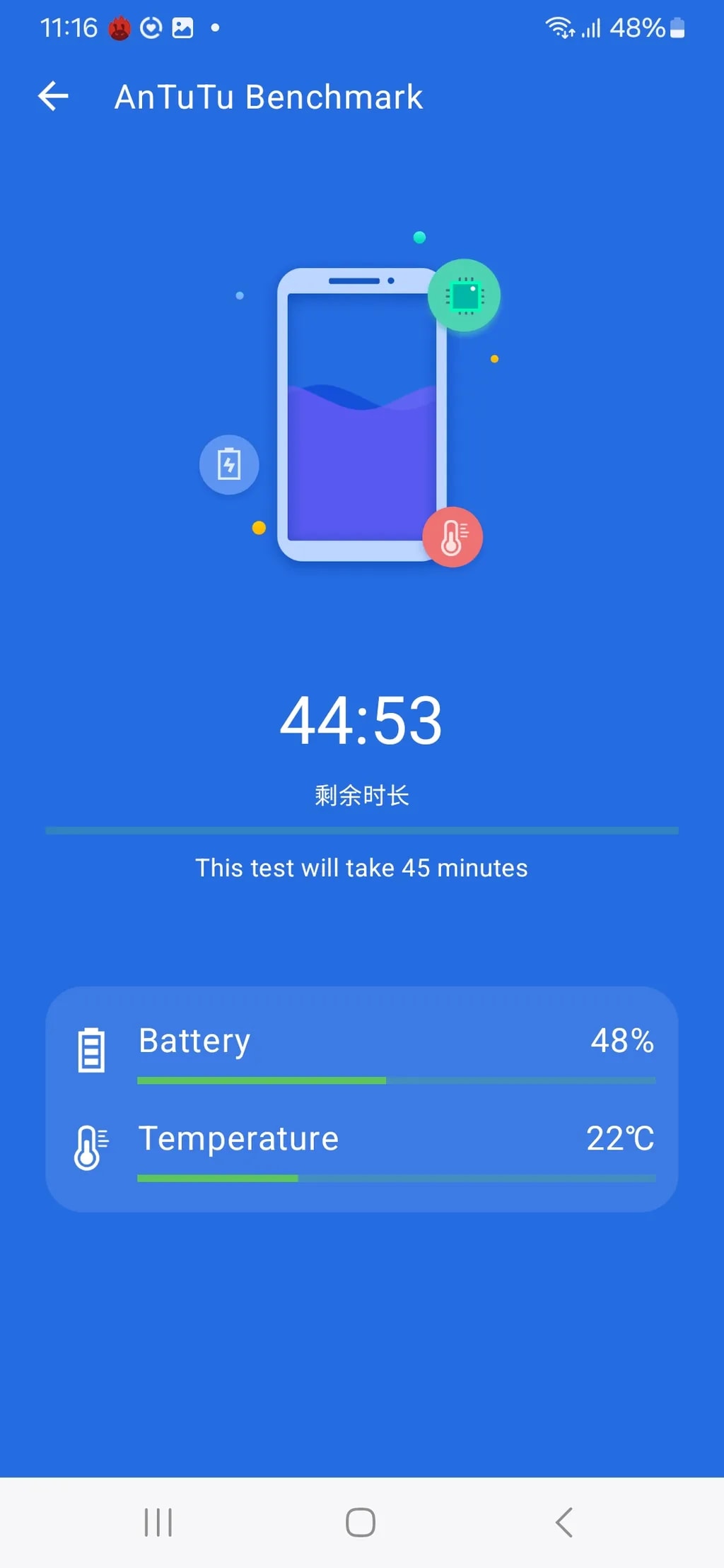The image size is (724, 1568).
Task: Tap the recents button in navigation bar
Action: 158,1523
